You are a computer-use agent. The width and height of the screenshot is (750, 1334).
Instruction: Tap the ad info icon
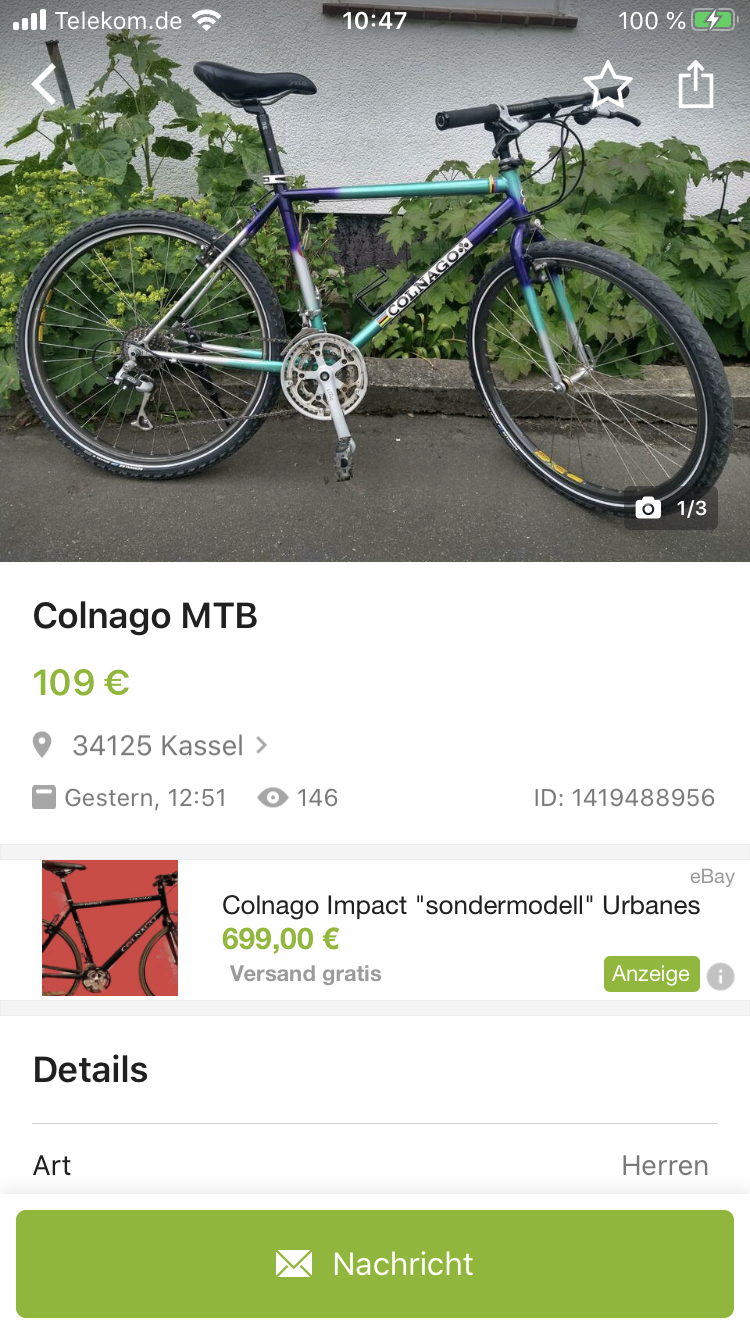720,976
